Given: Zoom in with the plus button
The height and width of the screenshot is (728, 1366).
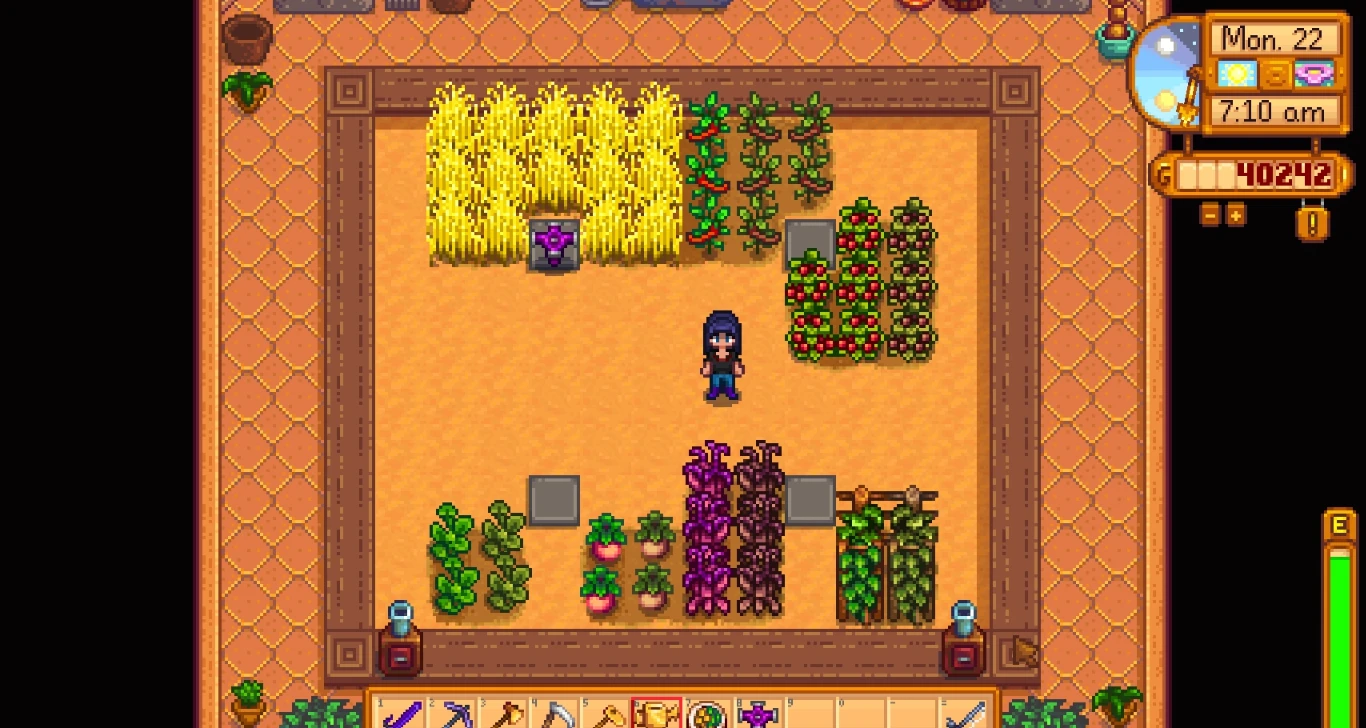Looking at the screenshot, I should 1236,215.
